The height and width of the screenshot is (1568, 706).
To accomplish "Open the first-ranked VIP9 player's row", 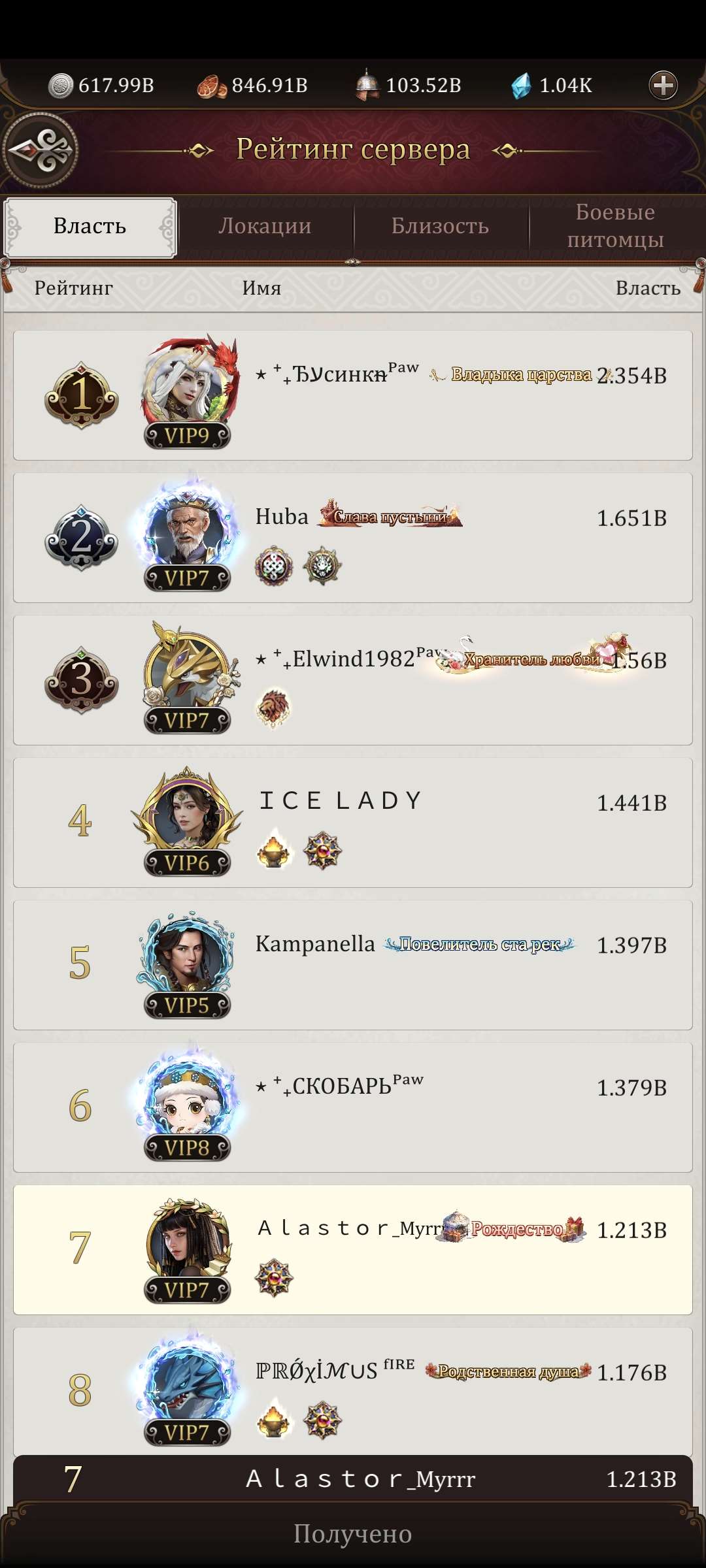I will coord(353,395).
